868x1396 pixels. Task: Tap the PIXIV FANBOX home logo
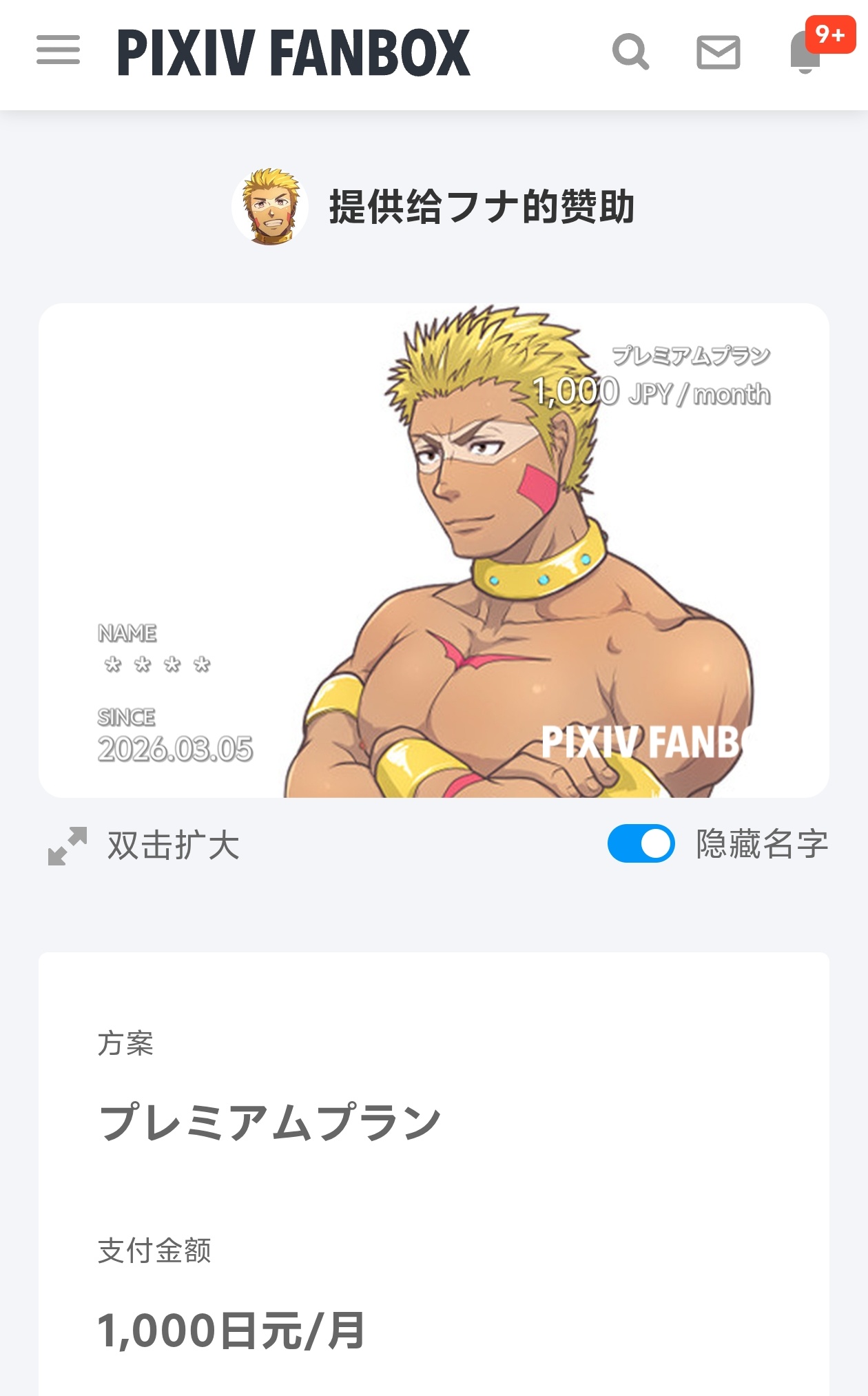293,52
